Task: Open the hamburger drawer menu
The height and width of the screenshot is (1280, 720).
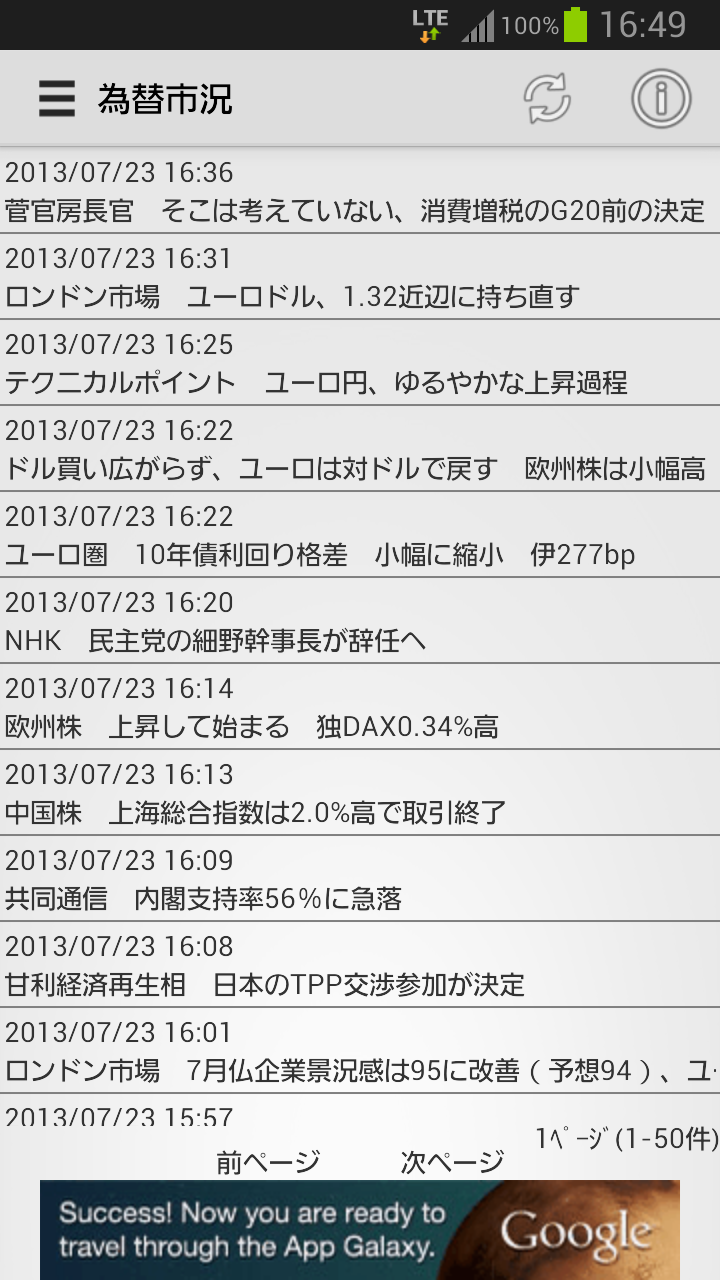Action: click(57, 99)
